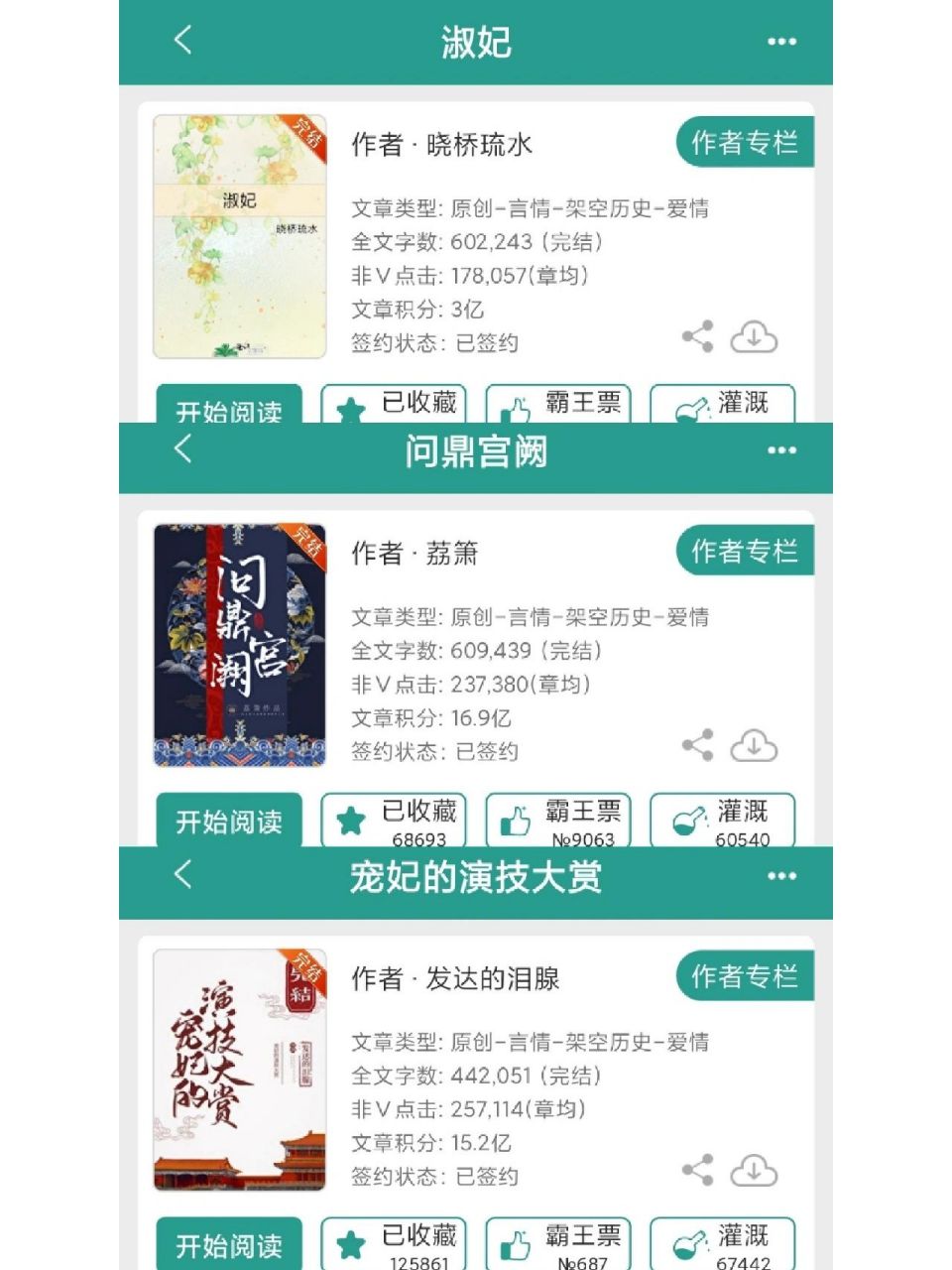Open the more options menu on 淑妃 header
The height and width of the screenshot is (1270, 952).
tap(782, 42)
